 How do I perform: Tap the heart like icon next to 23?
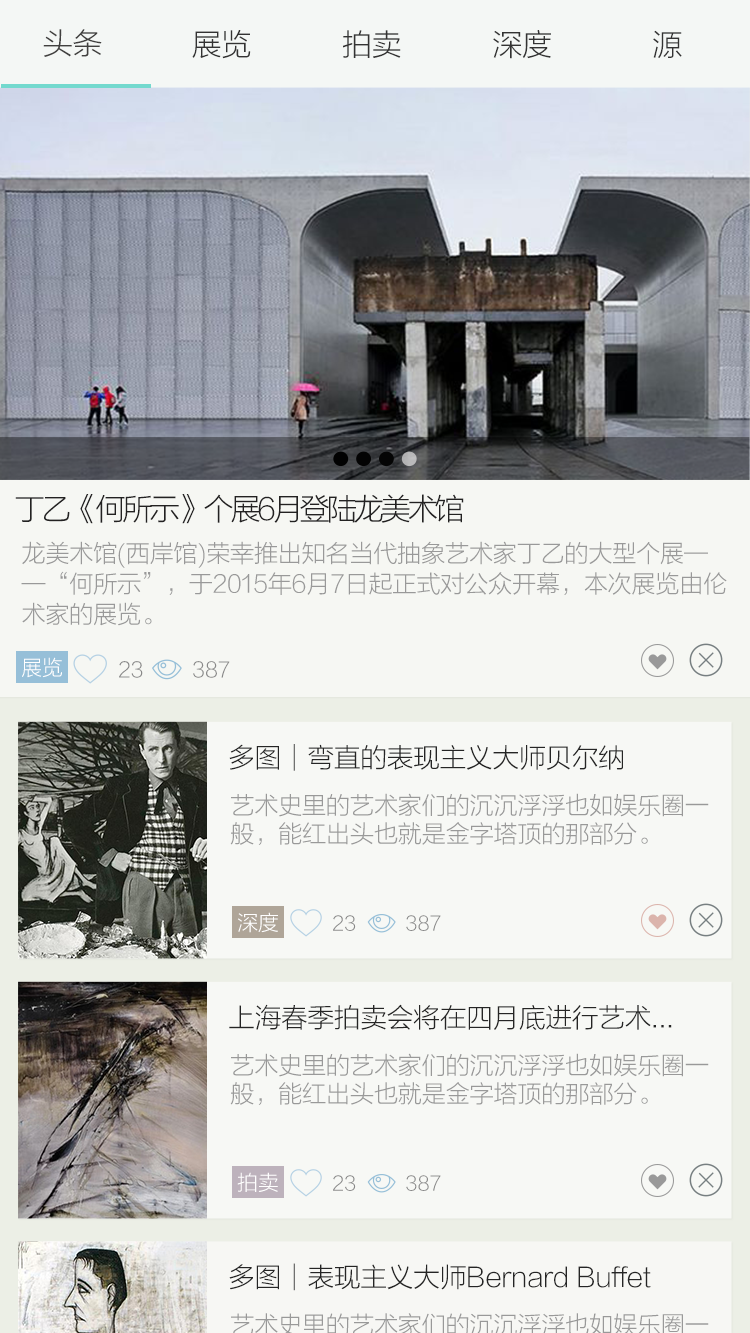click(90, 668)
